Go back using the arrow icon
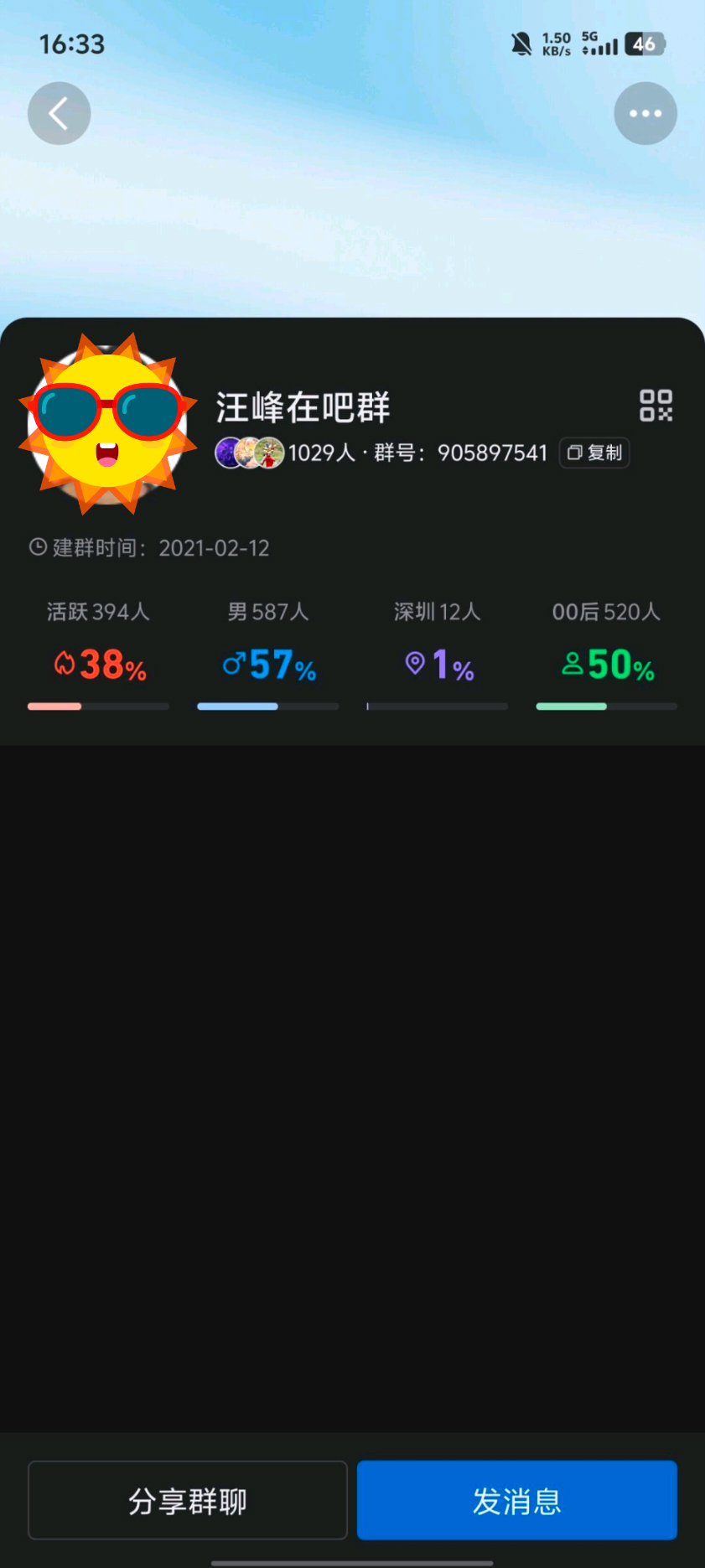 pyautogui.click(x=59, y=113)
